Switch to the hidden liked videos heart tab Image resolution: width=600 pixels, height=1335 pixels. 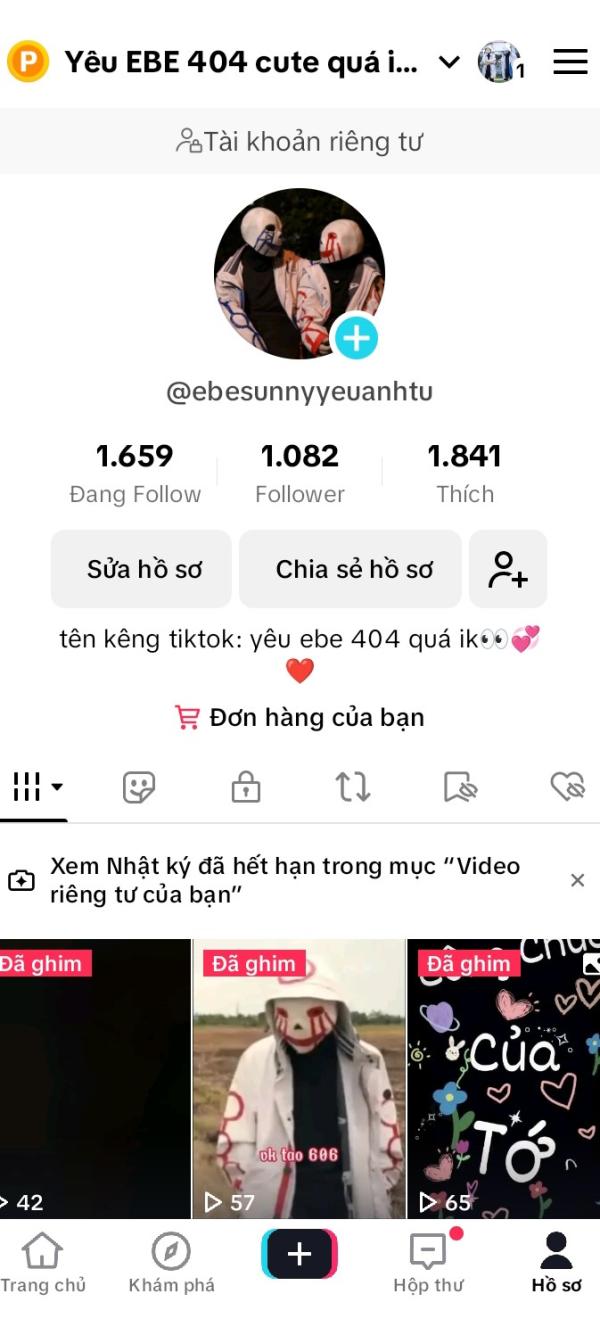[568, 788]
